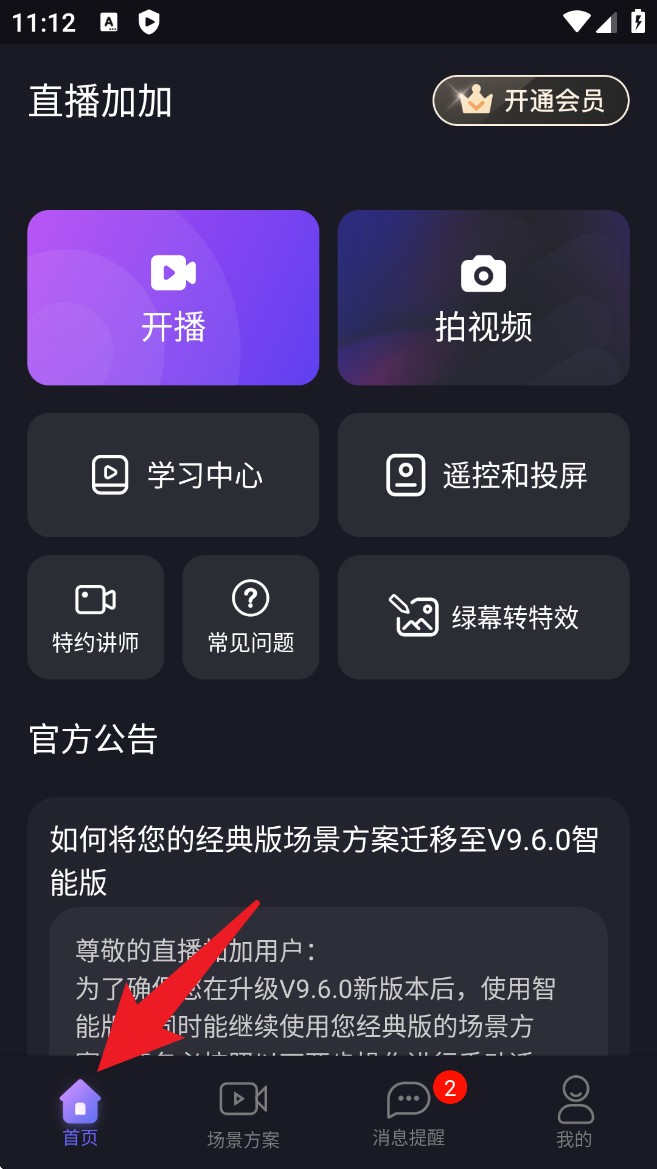
Task: Open 特约讲师 featured lecturers
Action: click(95, 617)
